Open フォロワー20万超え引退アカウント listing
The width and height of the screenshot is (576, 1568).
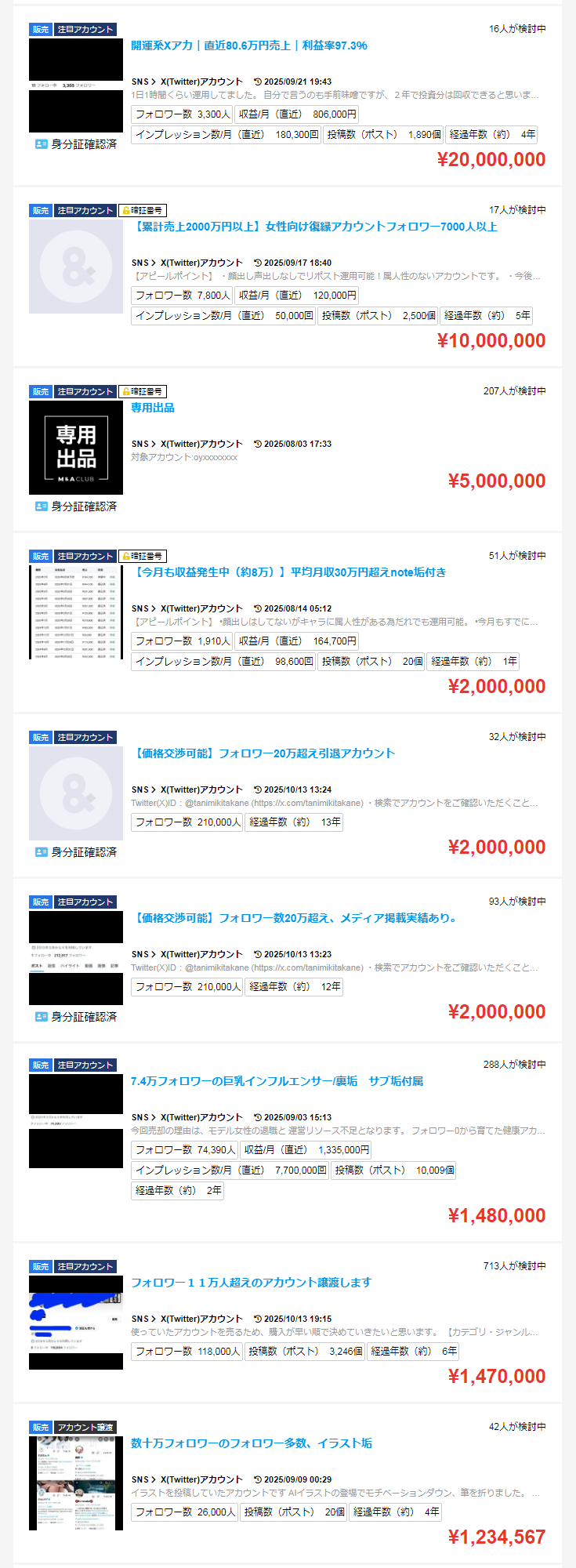coord(263,753)
